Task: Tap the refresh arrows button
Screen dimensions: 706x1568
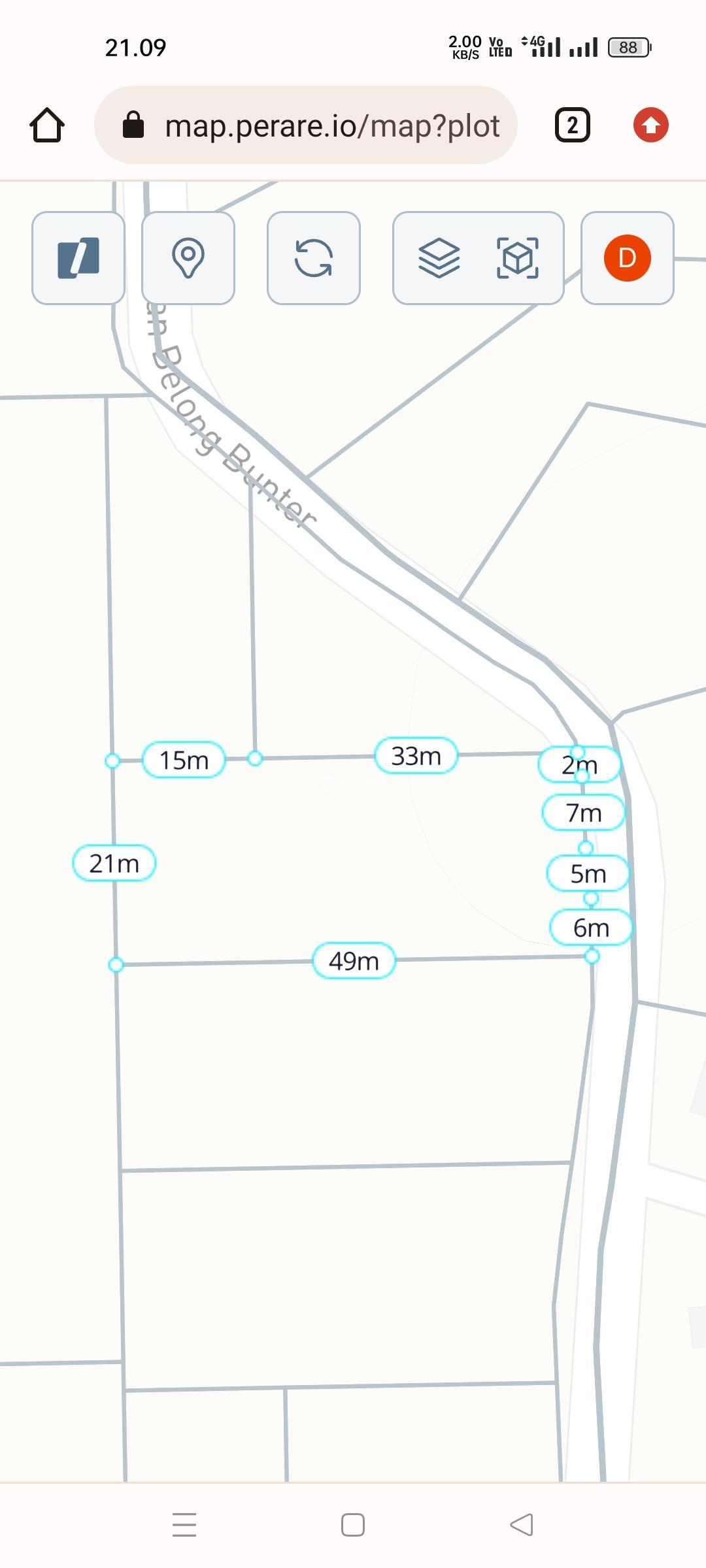Action: point(314,258)
